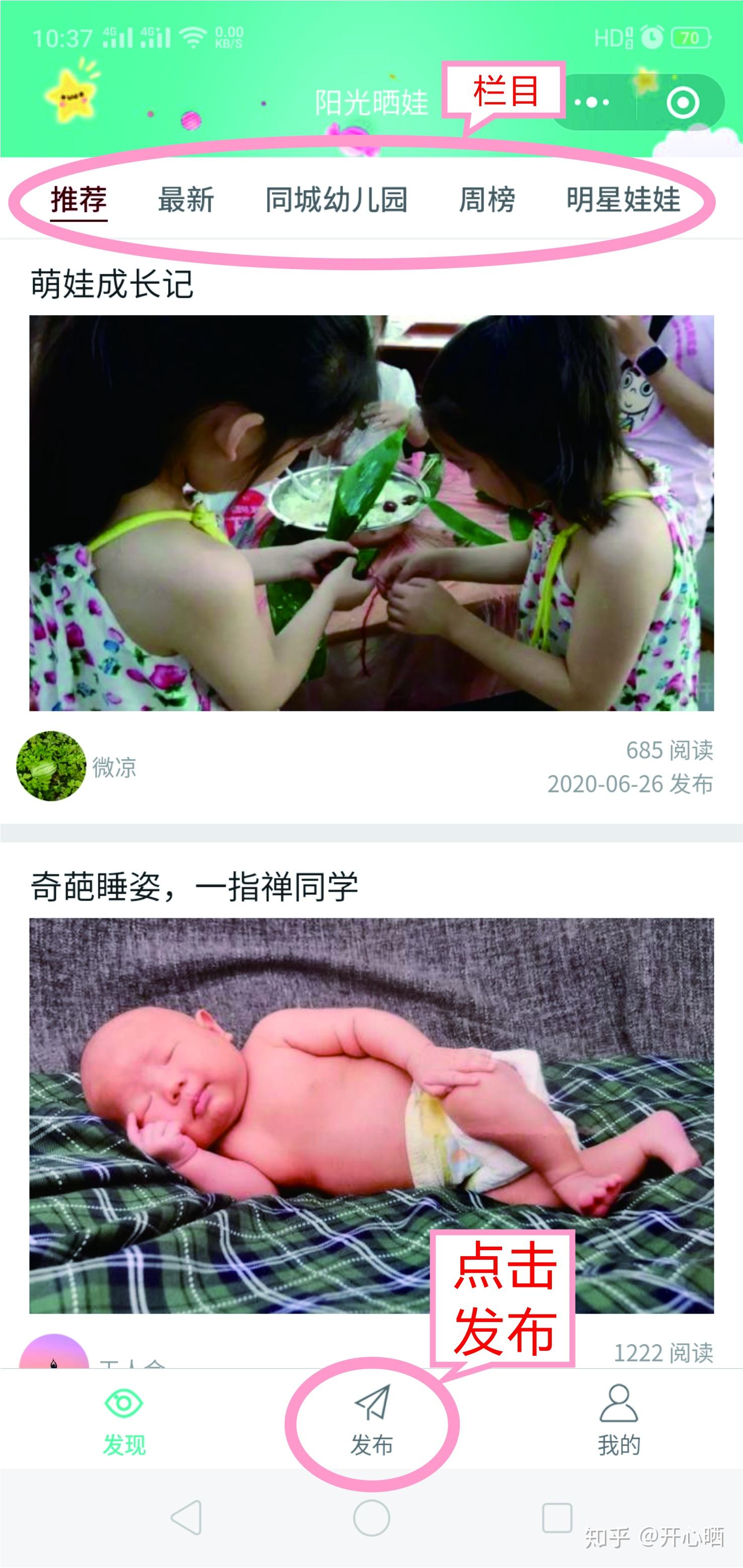Image resolution: width=743 pixels, height=1568 pixels.
Task: Tap the system home circle button
Action: (371, 1518)
